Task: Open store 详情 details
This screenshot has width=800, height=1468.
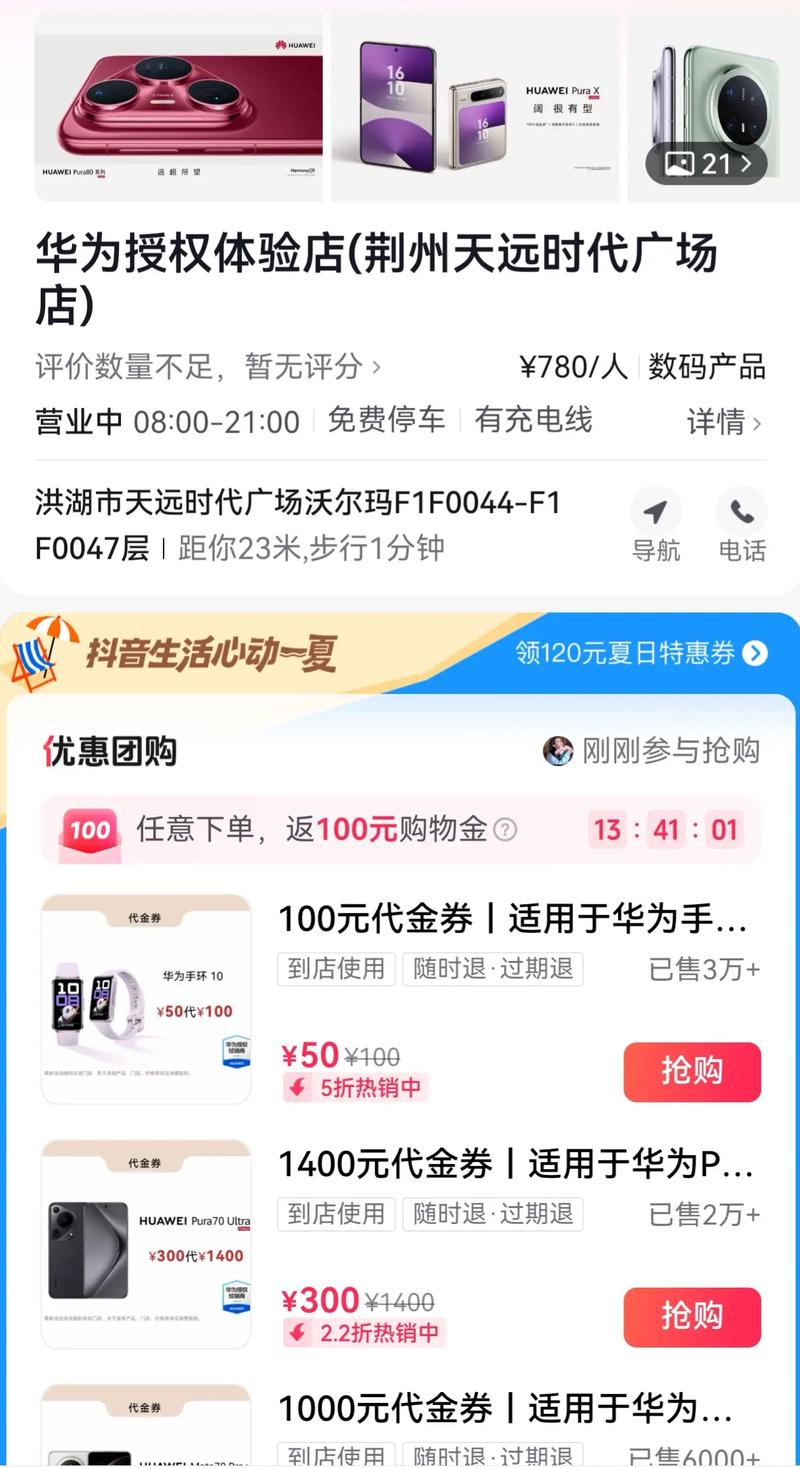Action: coord(724,421)
